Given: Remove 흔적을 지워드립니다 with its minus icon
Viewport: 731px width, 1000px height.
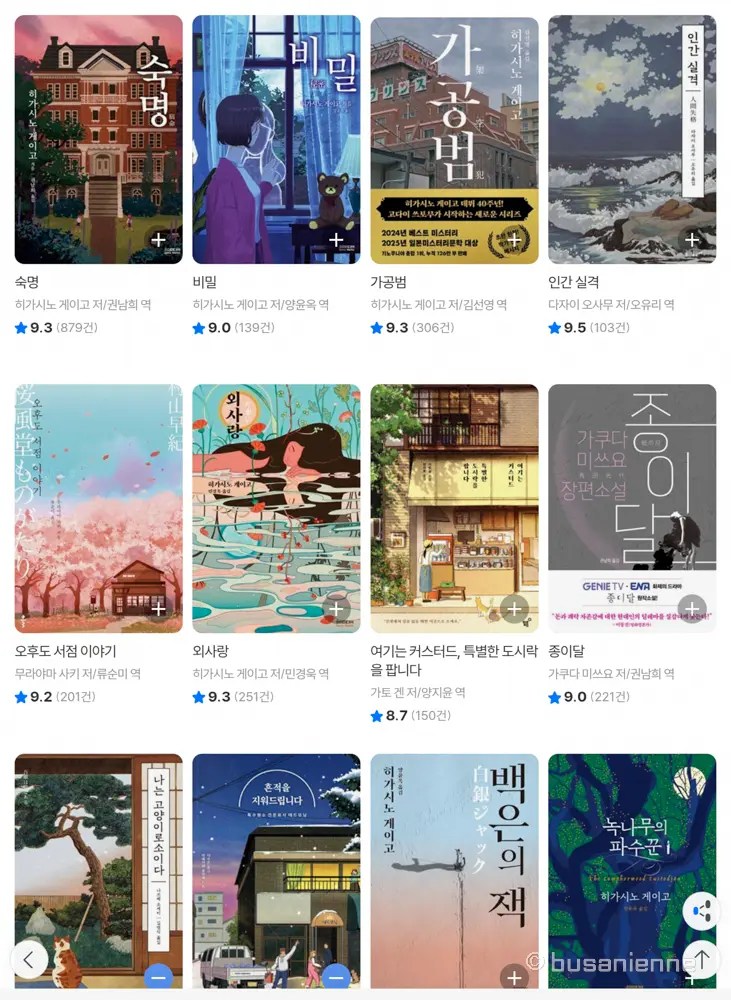Looking at the screenshot, I should point(336,976).
